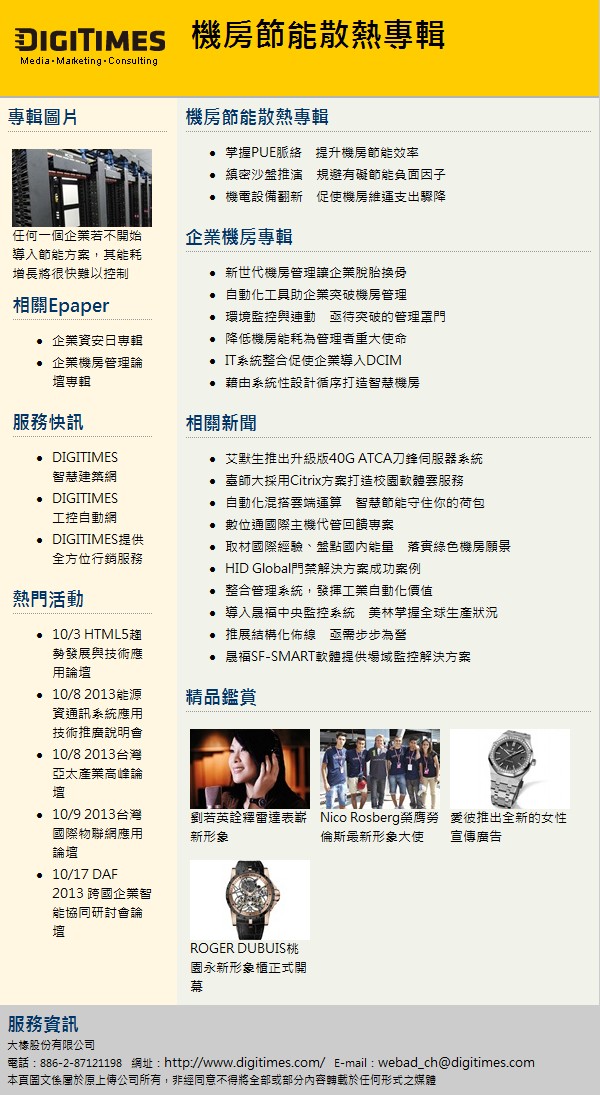Image resolution: width=600 pixels, height=1095 pixels.
Task: Open news 艾默生推出升級版40G ATCA刀鋒伺服器系統
Action: 353,458
